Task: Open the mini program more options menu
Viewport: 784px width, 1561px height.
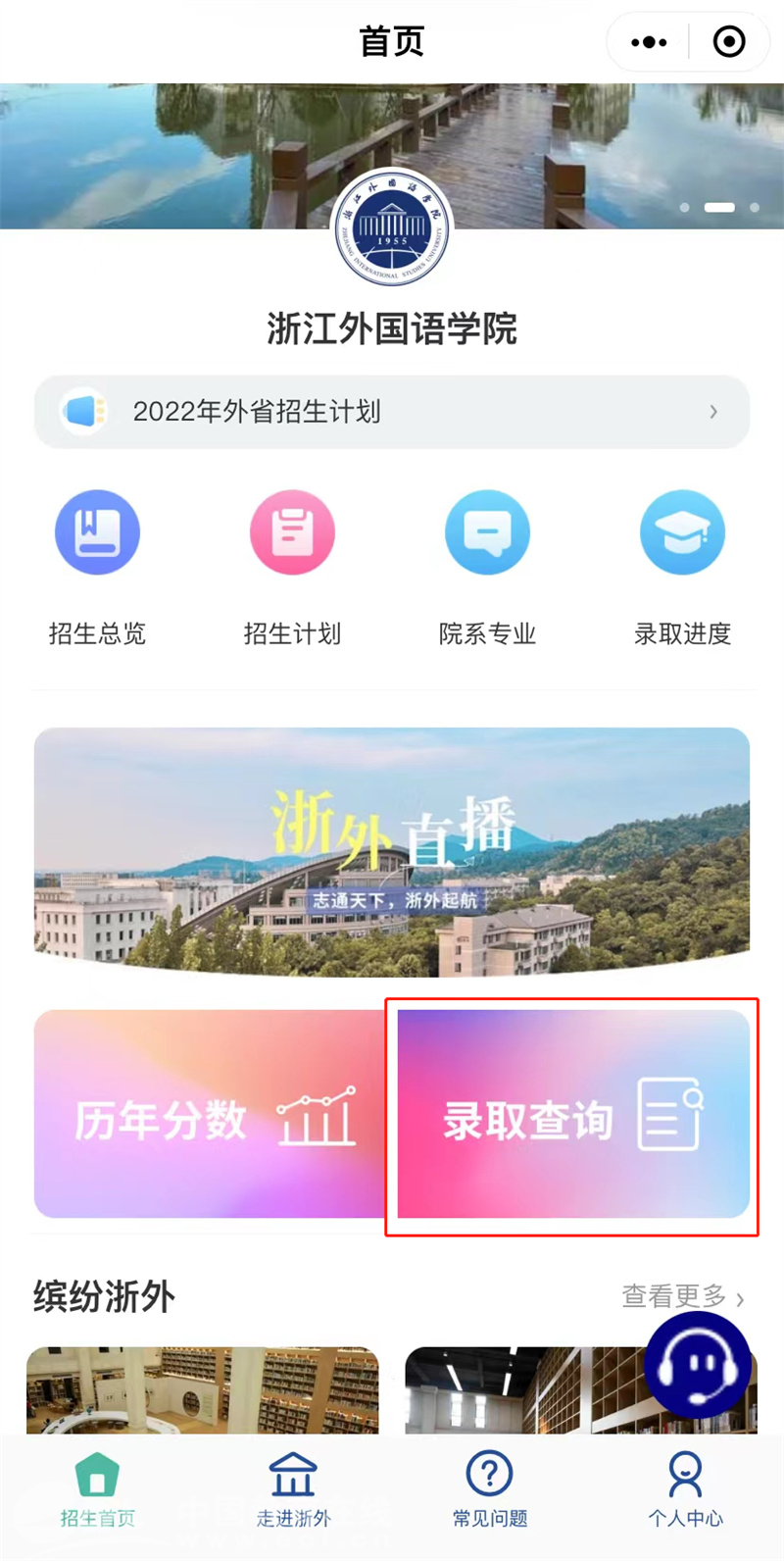Action: 649,42
